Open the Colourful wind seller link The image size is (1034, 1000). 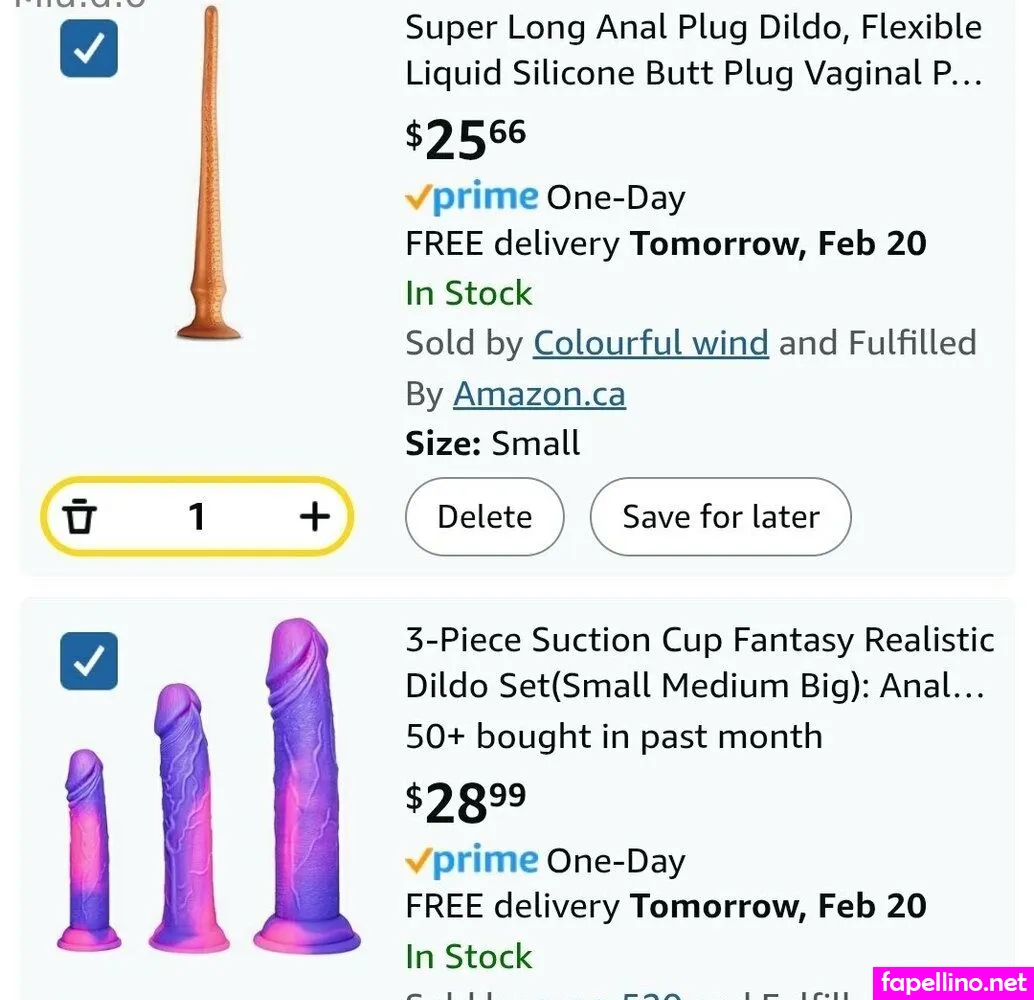pyautogui.click(x=650, y=343)
